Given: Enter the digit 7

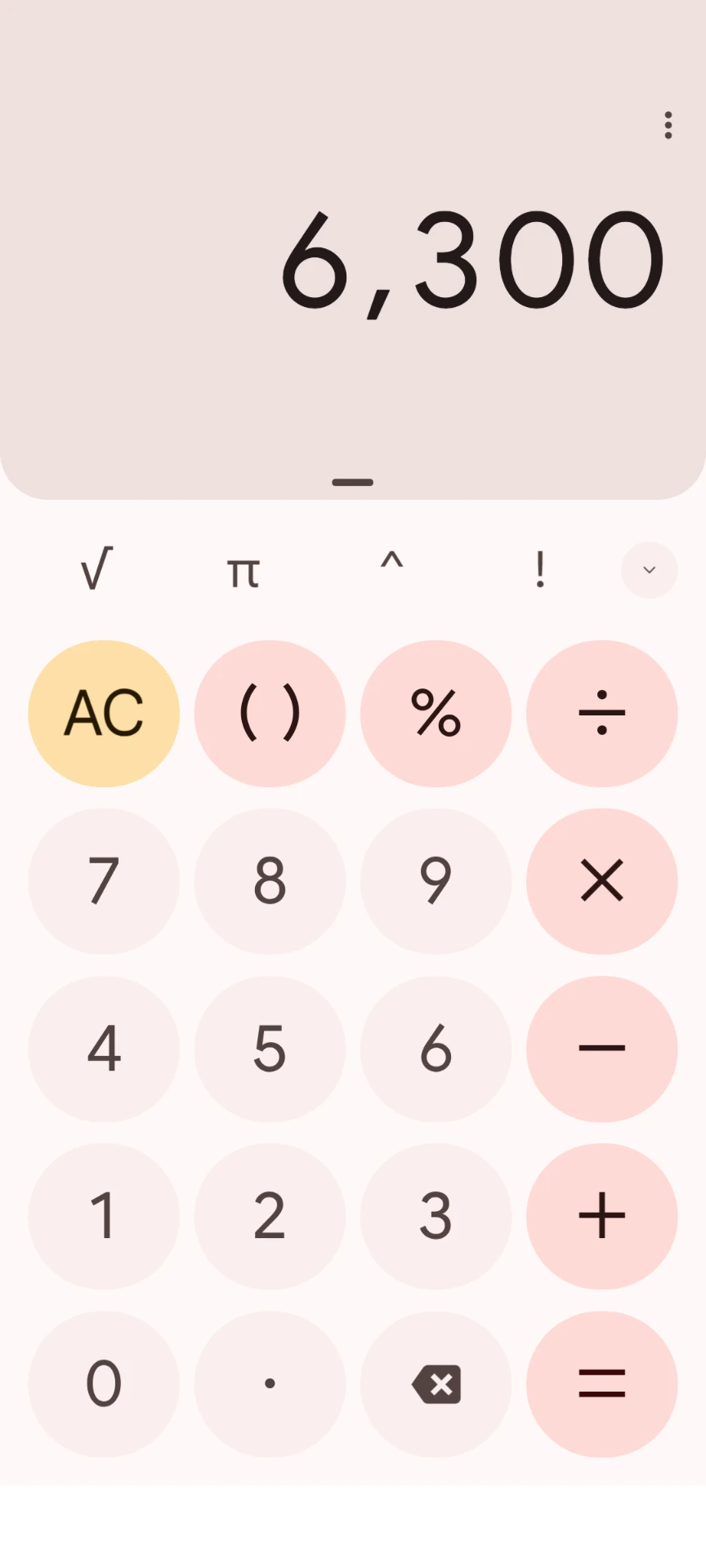Looking at the screenshot, I should click(104, 881).
